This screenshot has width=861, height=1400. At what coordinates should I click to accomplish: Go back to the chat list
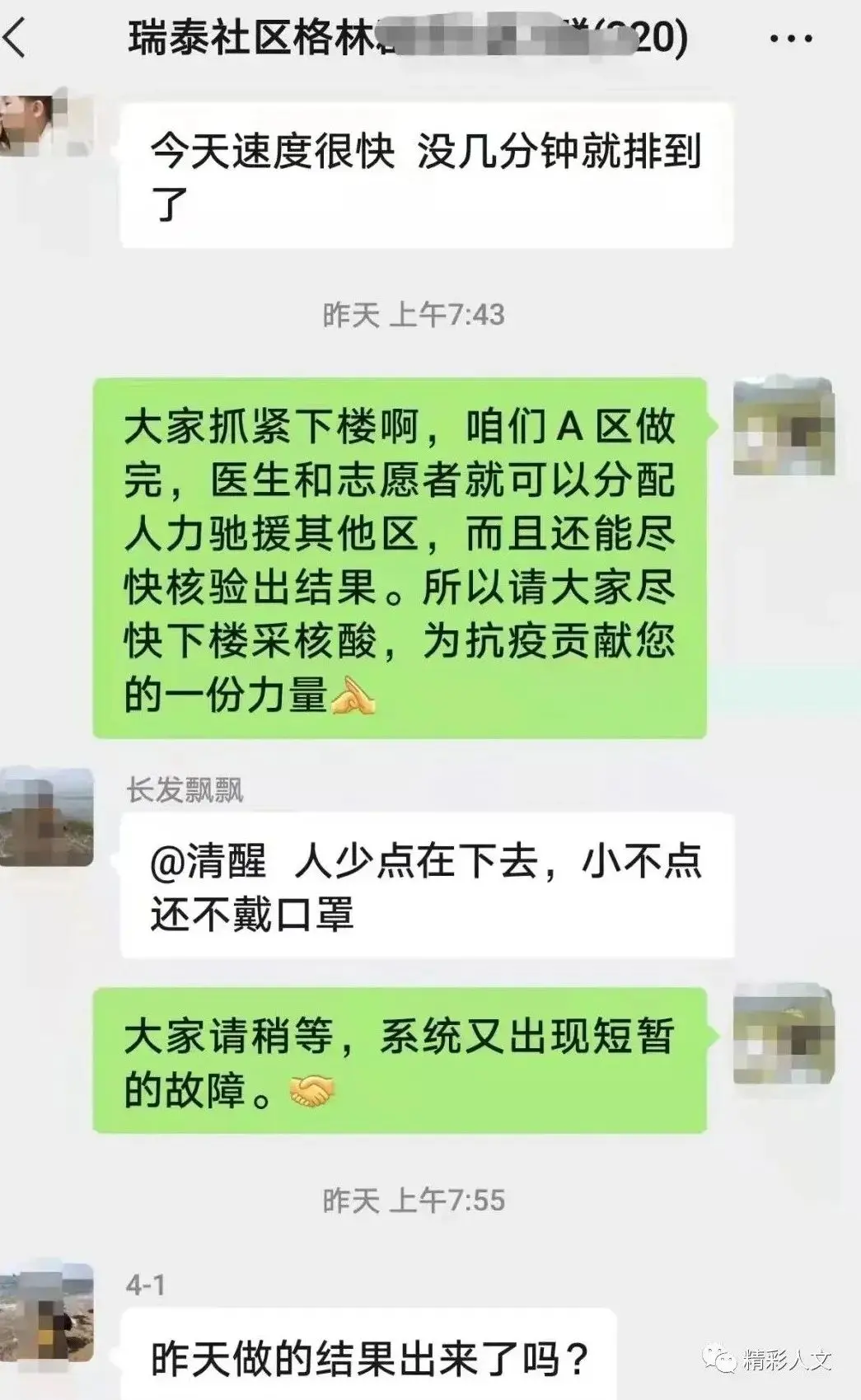(x=16, y=38)
